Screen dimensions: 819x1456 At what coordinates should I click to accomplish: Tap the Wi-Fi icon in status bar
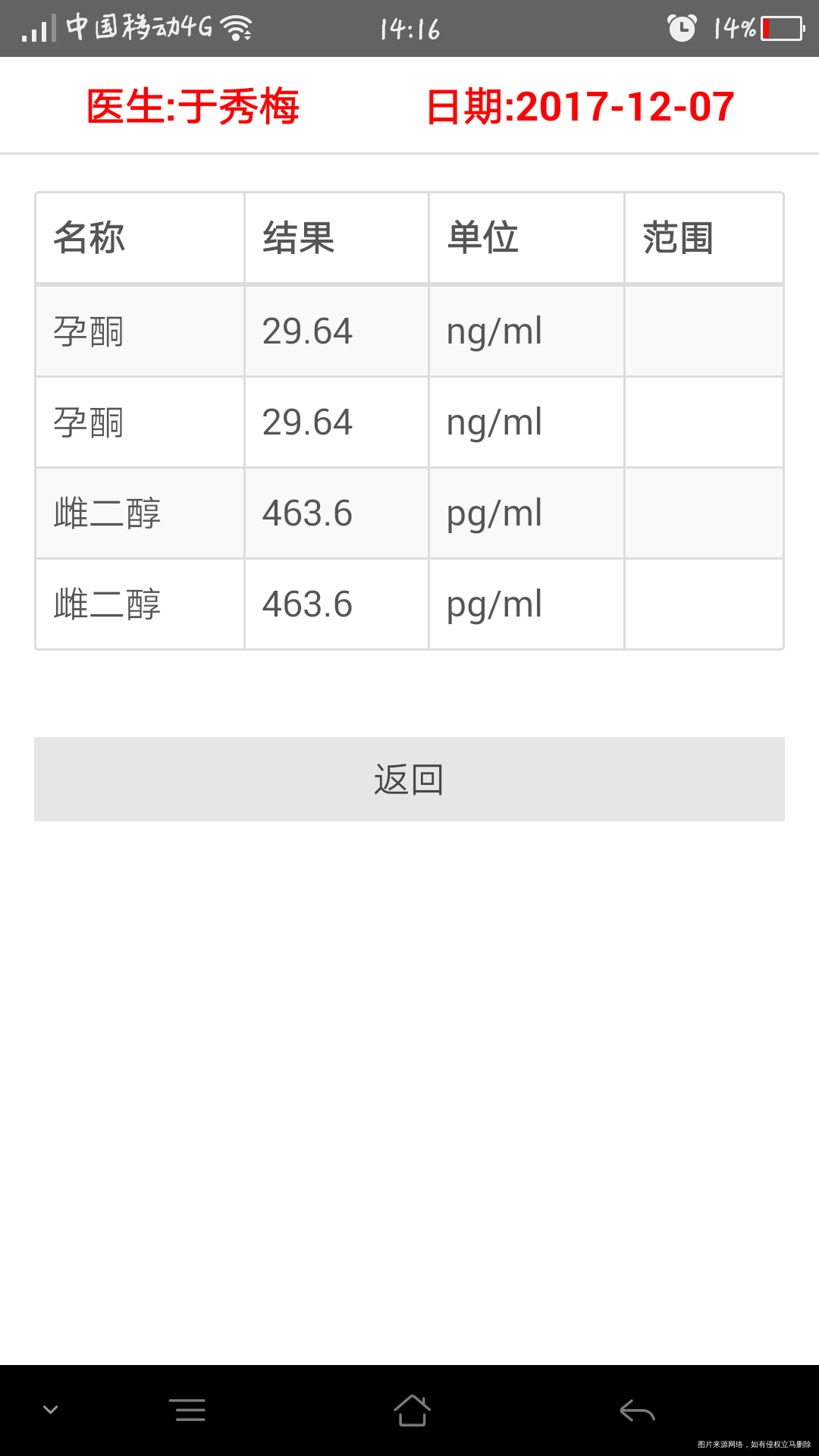(237, 27)
